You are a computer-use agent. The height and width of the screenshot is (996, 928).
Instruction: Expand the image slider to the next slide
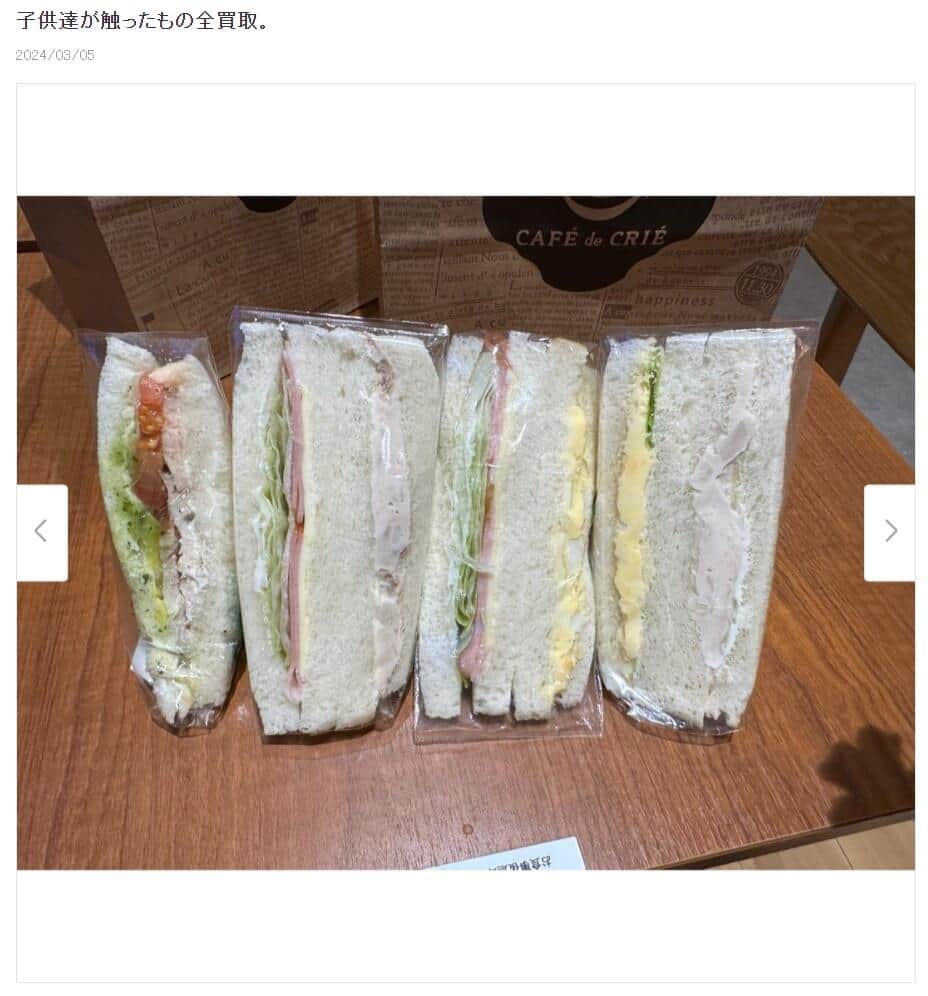(888, 531)
